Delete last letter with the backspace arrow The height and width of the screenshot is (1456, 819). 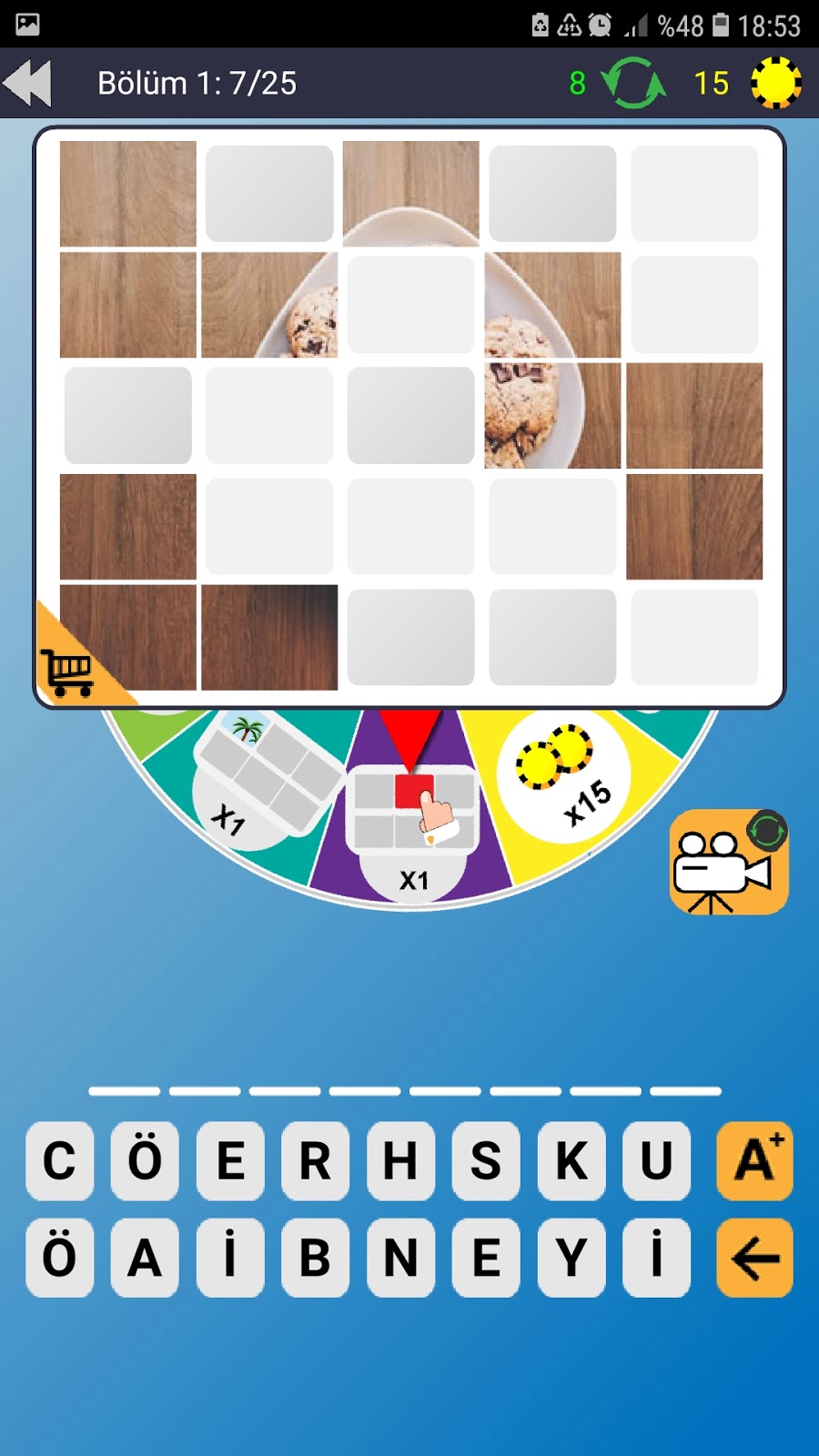click(754, 1259)
